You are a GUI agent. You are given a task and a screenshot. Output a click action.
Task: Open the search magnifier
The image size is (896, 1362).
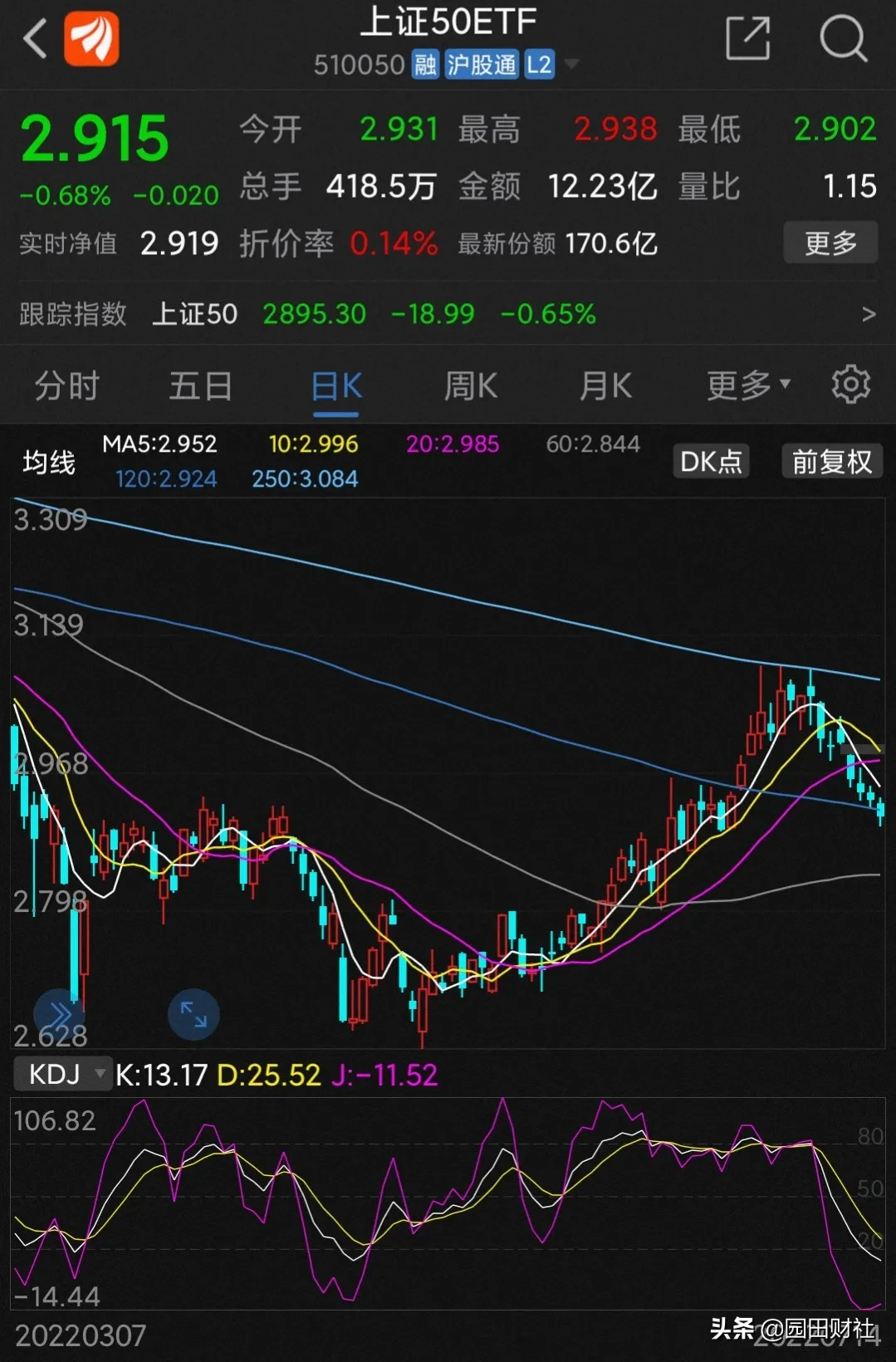(842, 39)
